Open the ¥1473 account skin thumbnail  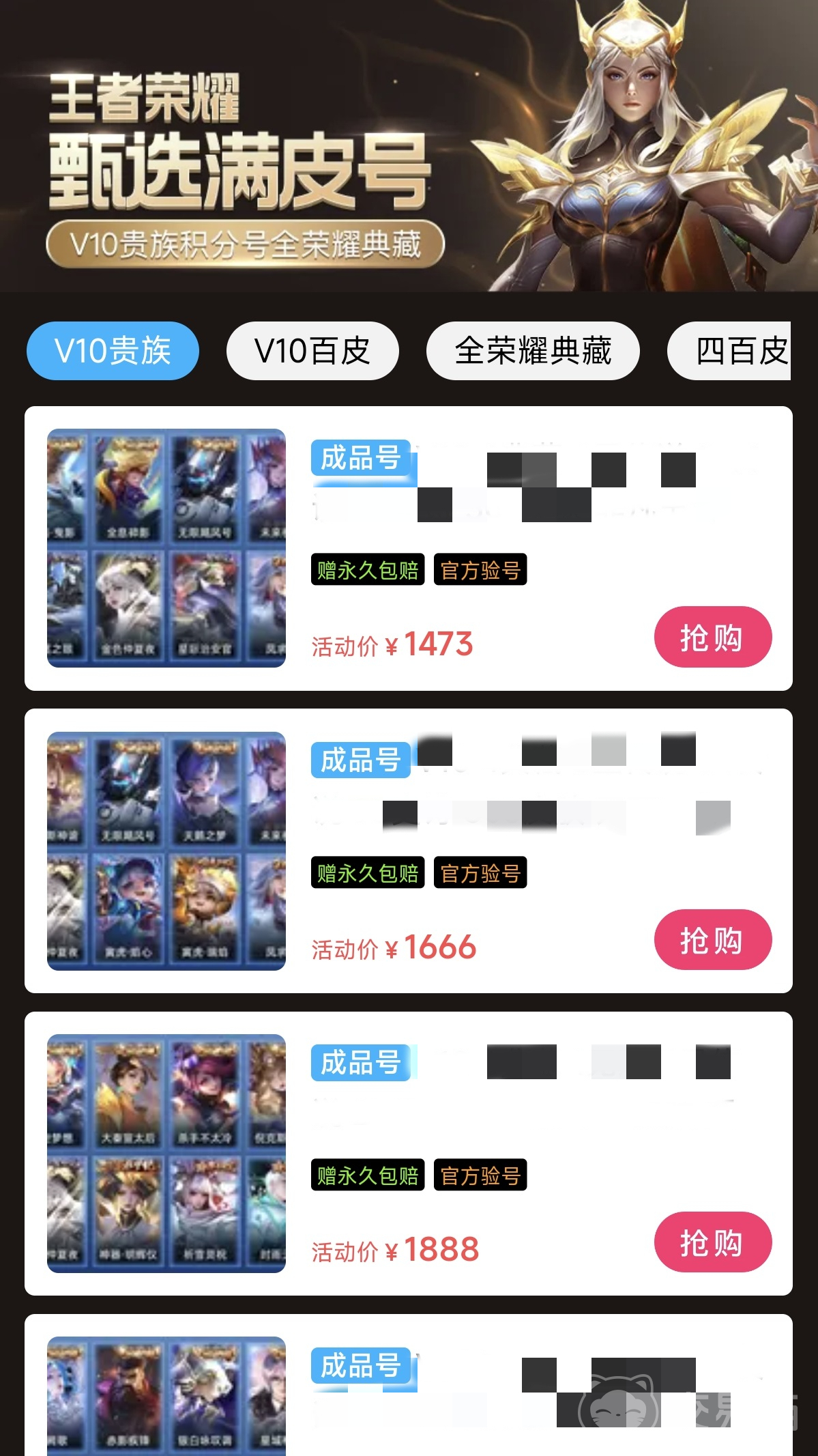[166, 548]
